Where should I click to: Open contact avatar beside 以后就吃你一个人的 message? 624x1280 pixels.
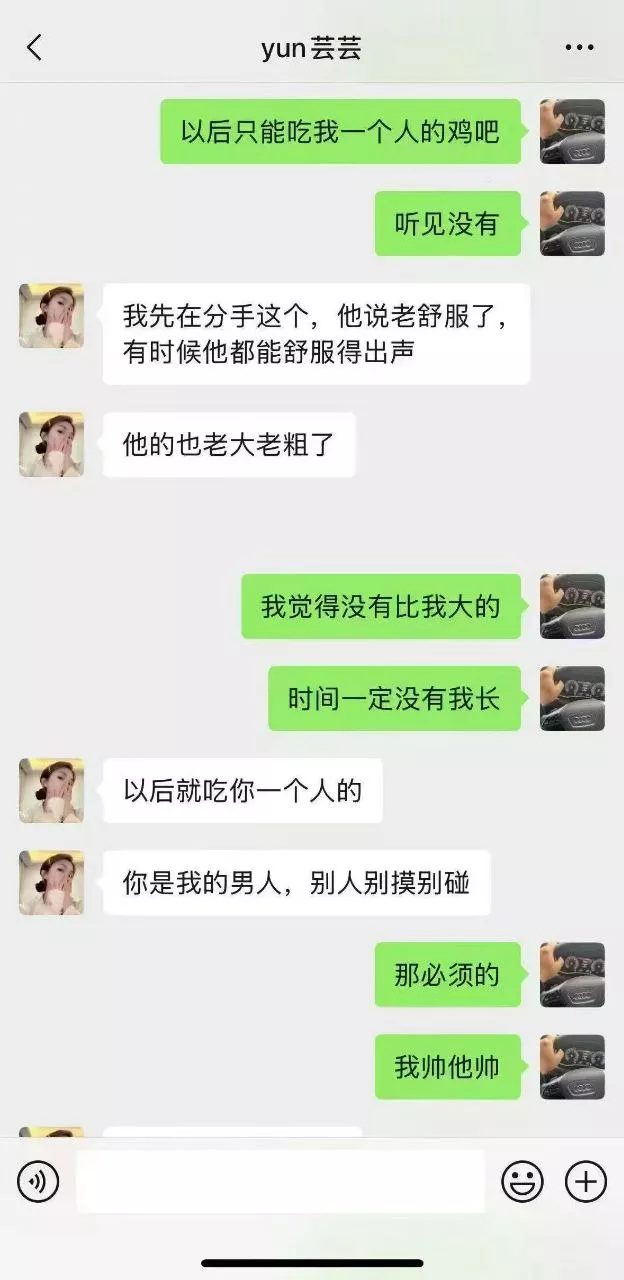(51, 790)
